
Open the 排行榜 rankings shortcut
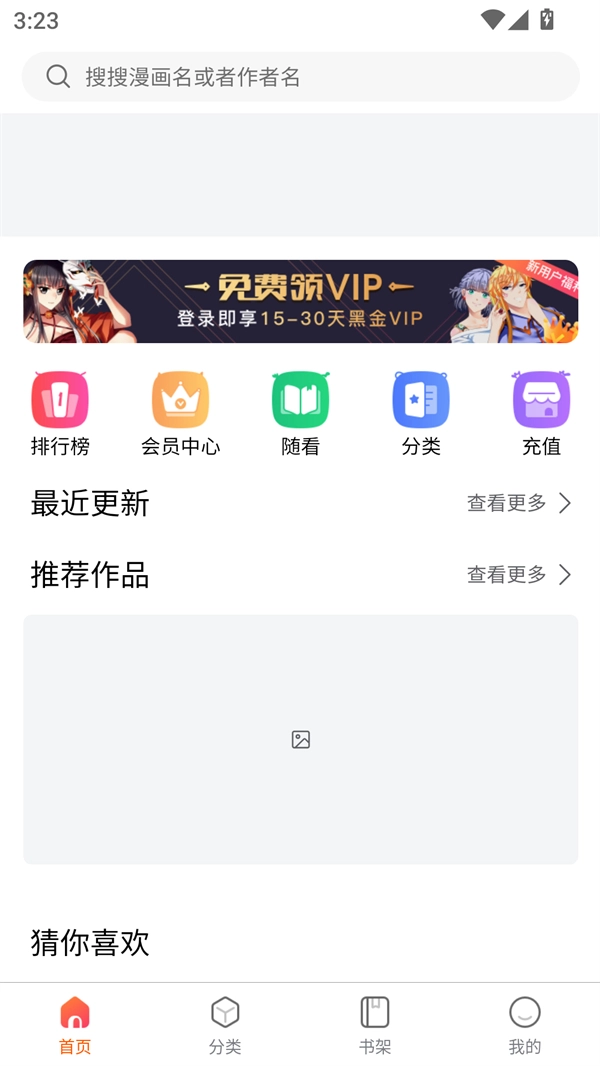pyautogui.click(x=60, y=413)
